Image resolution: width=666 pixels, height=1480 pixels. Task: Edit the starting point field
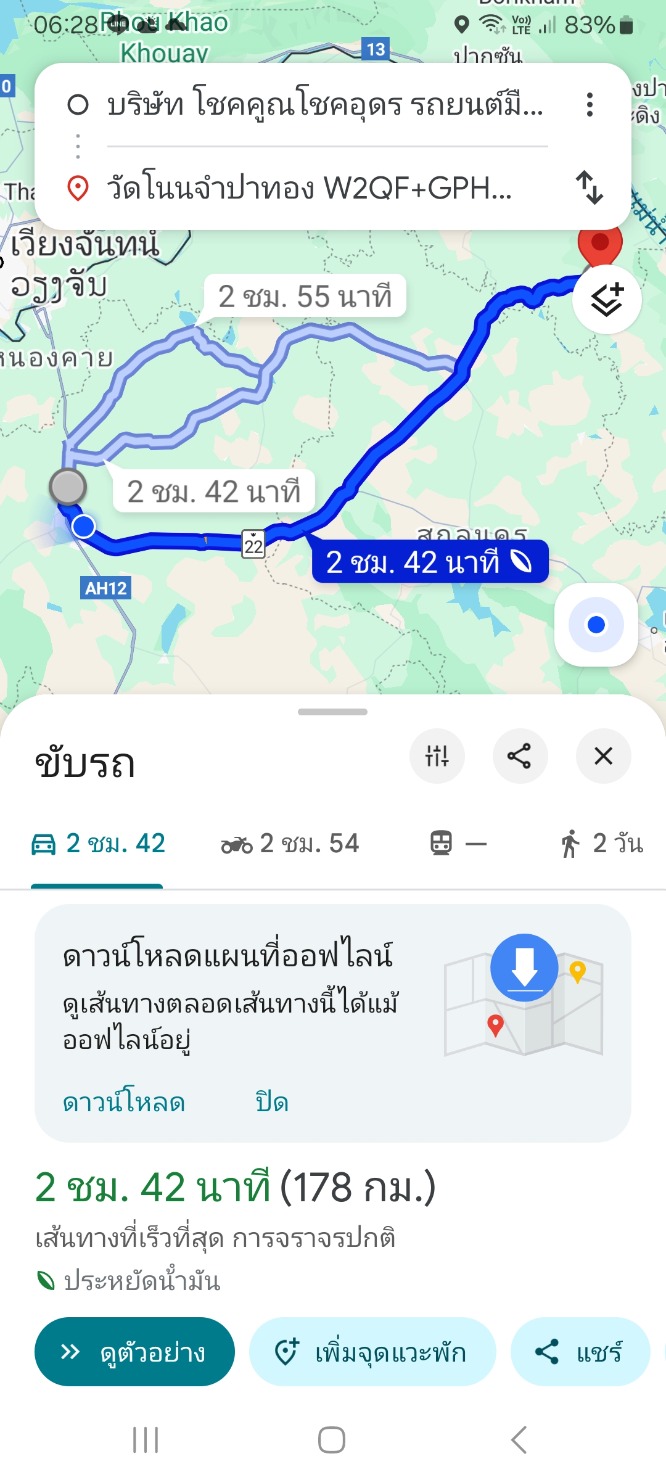pos(325,105)
